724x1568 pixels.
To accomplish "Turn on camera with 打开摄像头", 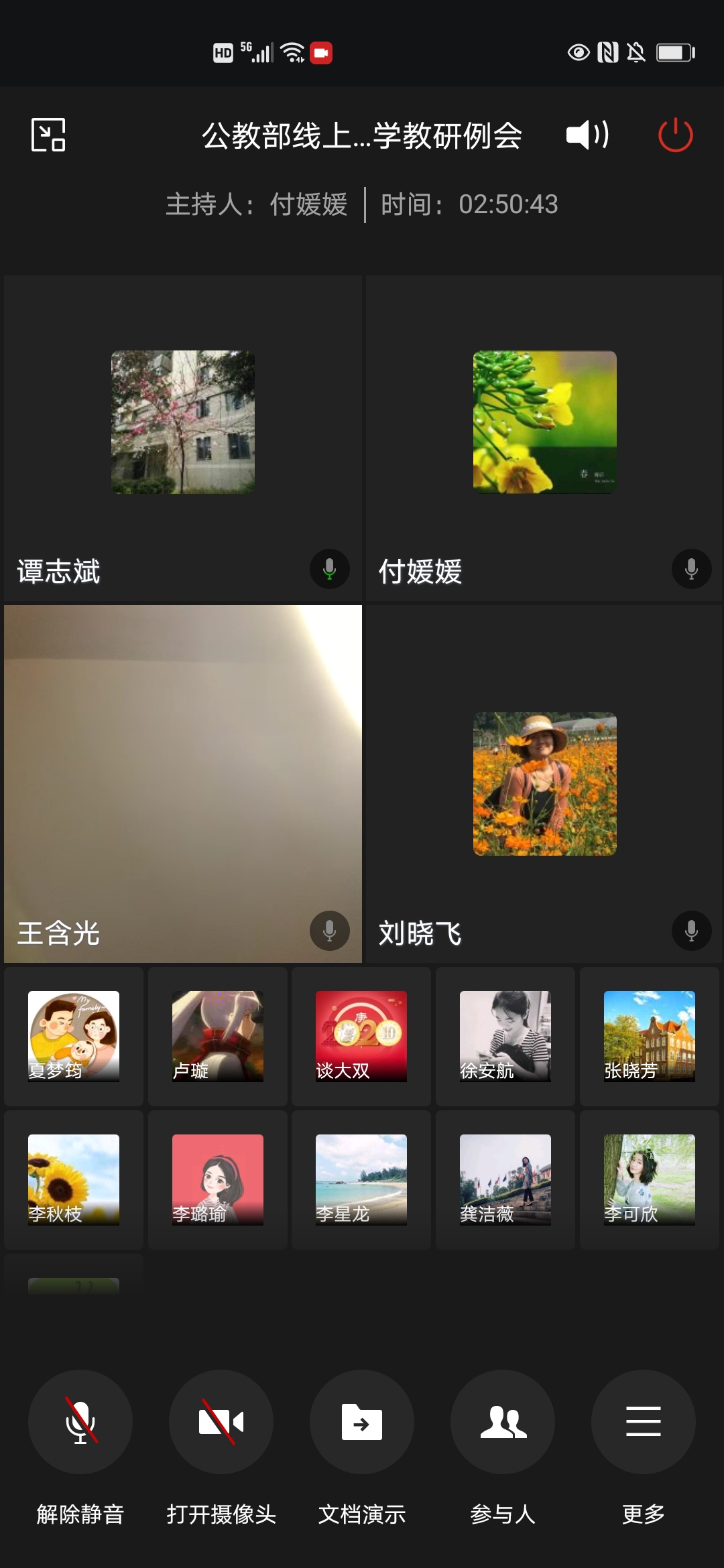I will pos(221,1421).
